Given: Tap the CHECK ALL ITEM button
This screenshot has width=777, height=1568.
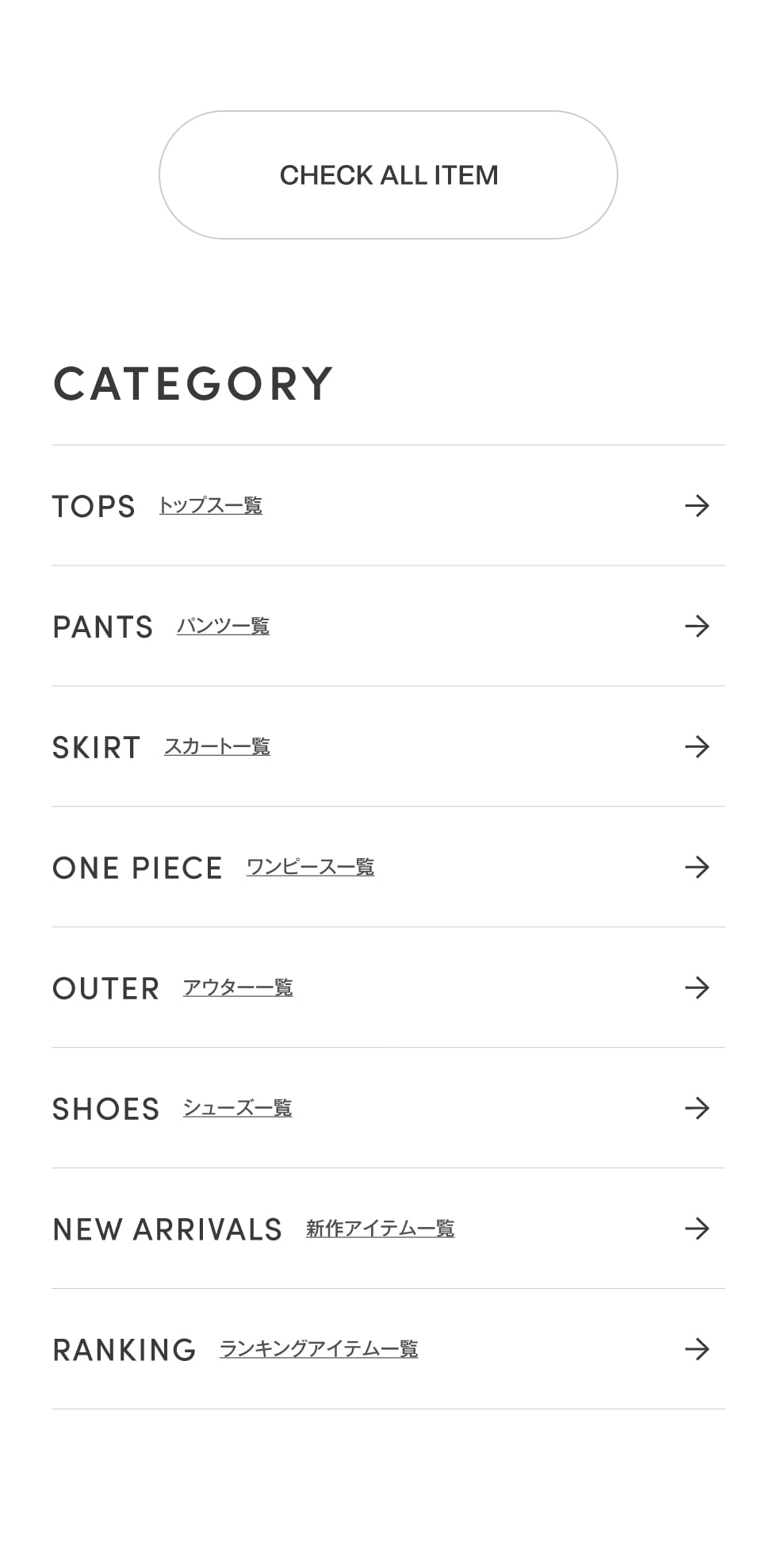Looking at the screenshot, I should click(388, 175).
